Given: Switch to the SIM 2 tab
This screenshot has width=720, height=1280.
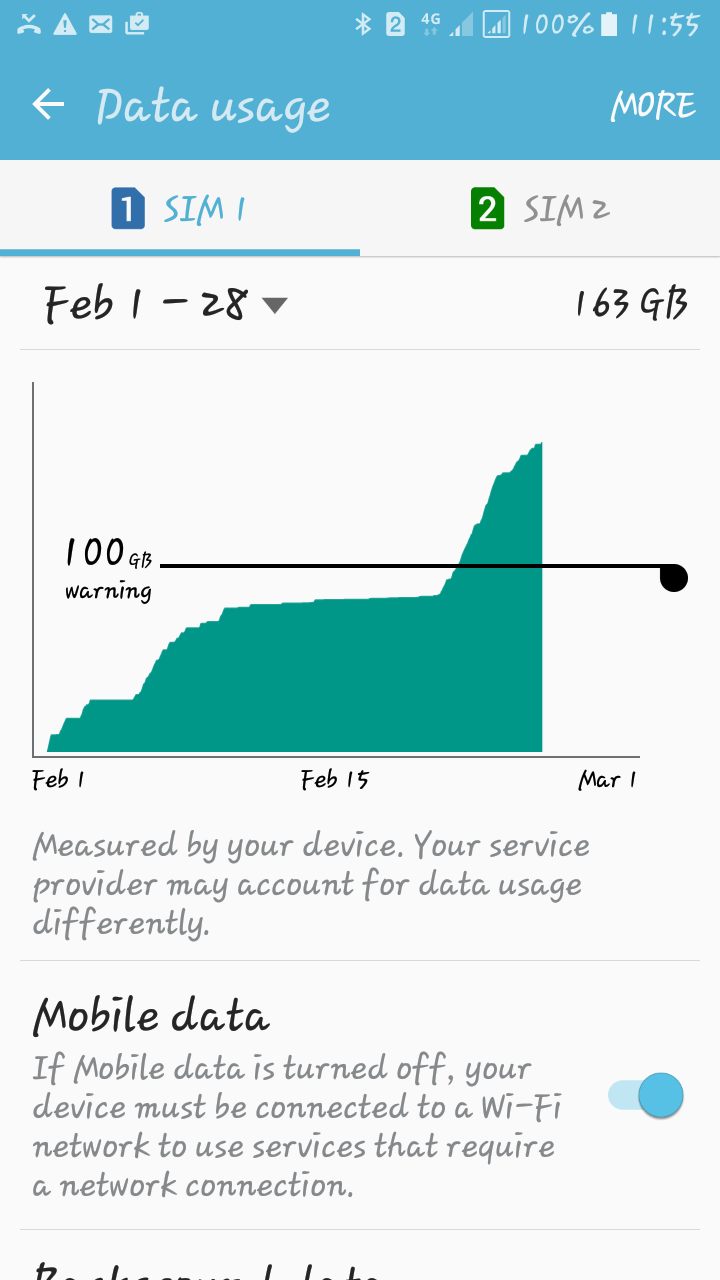Looking at the screenshot, I should 540,209.
